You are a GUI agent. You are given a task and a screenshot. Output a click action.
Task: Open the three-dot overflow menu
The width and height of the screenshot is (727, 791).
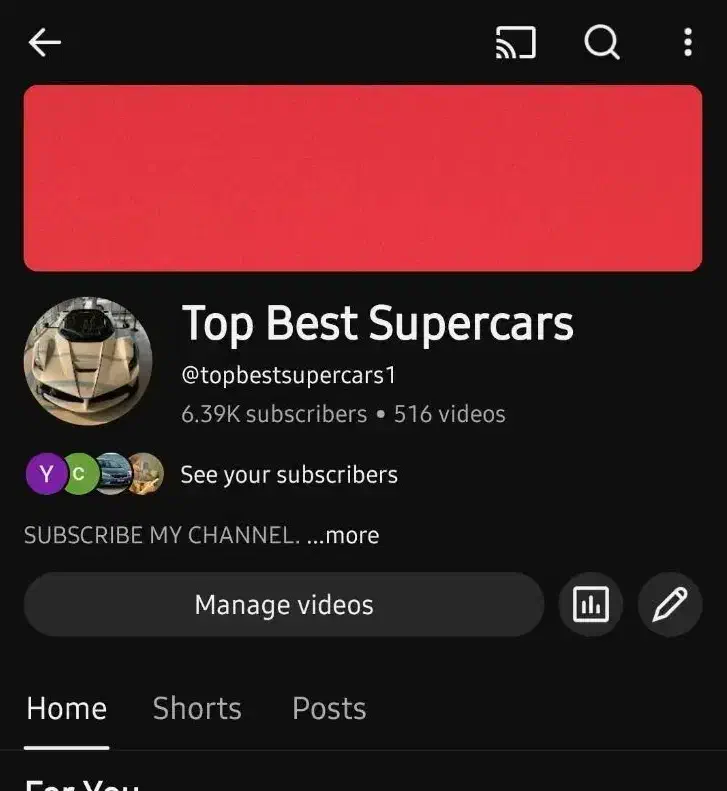coord(687,42)
